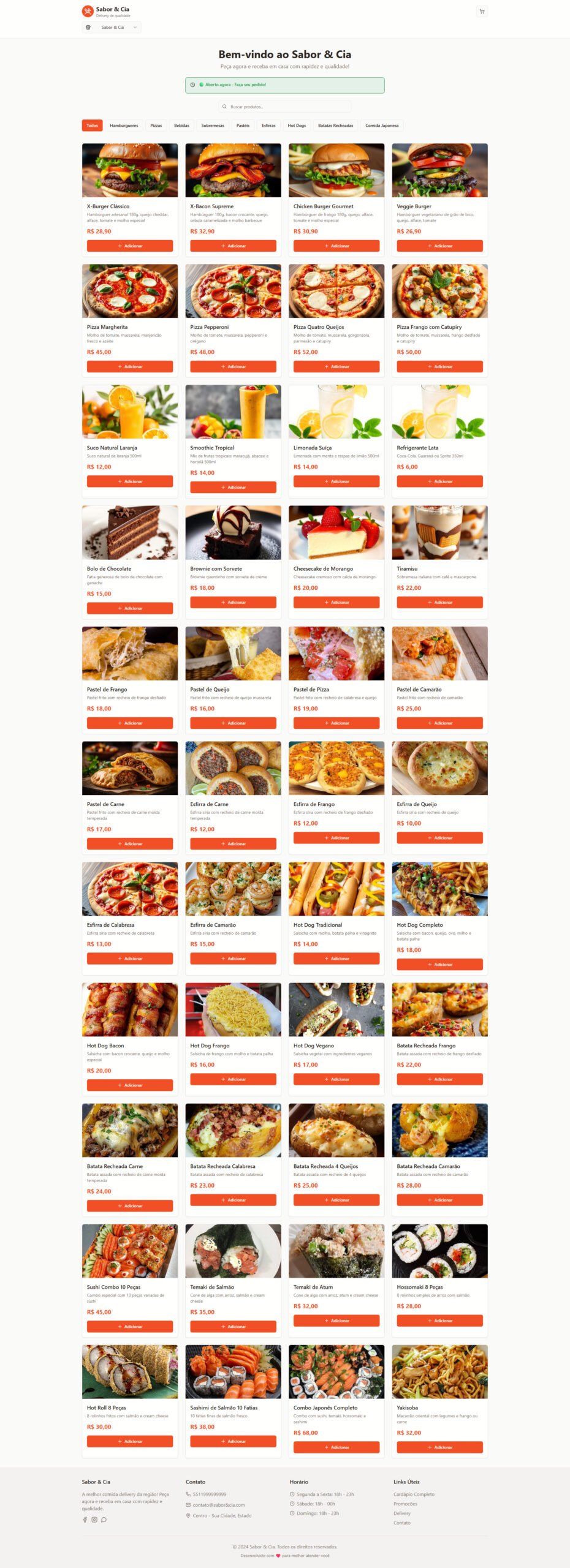Add Hot Dog Completo to the order
Image resolution: width=570 pixels, height=1568 pixels.
tap(439, 965)
